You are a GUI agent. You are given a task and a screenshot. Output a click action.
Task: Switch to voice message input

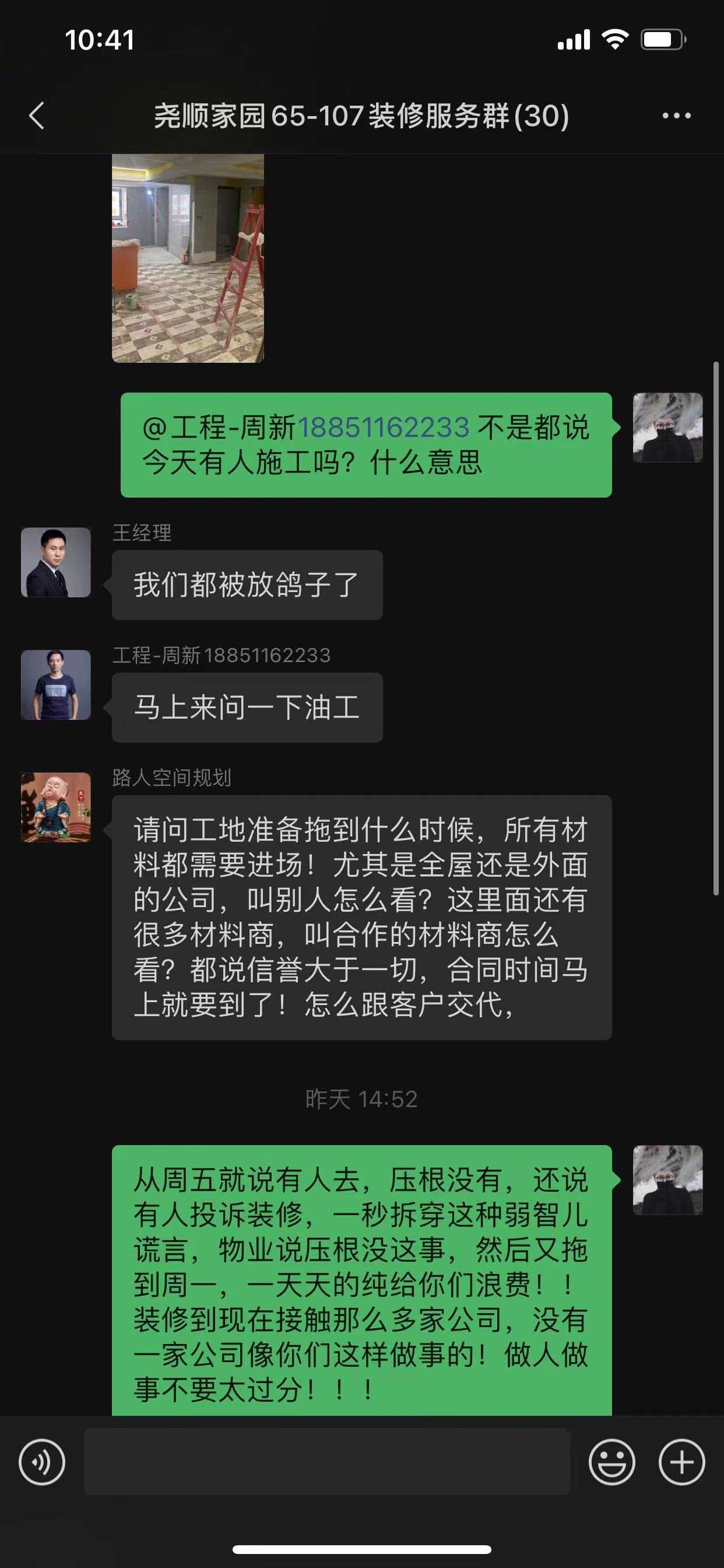(42, 1461)
